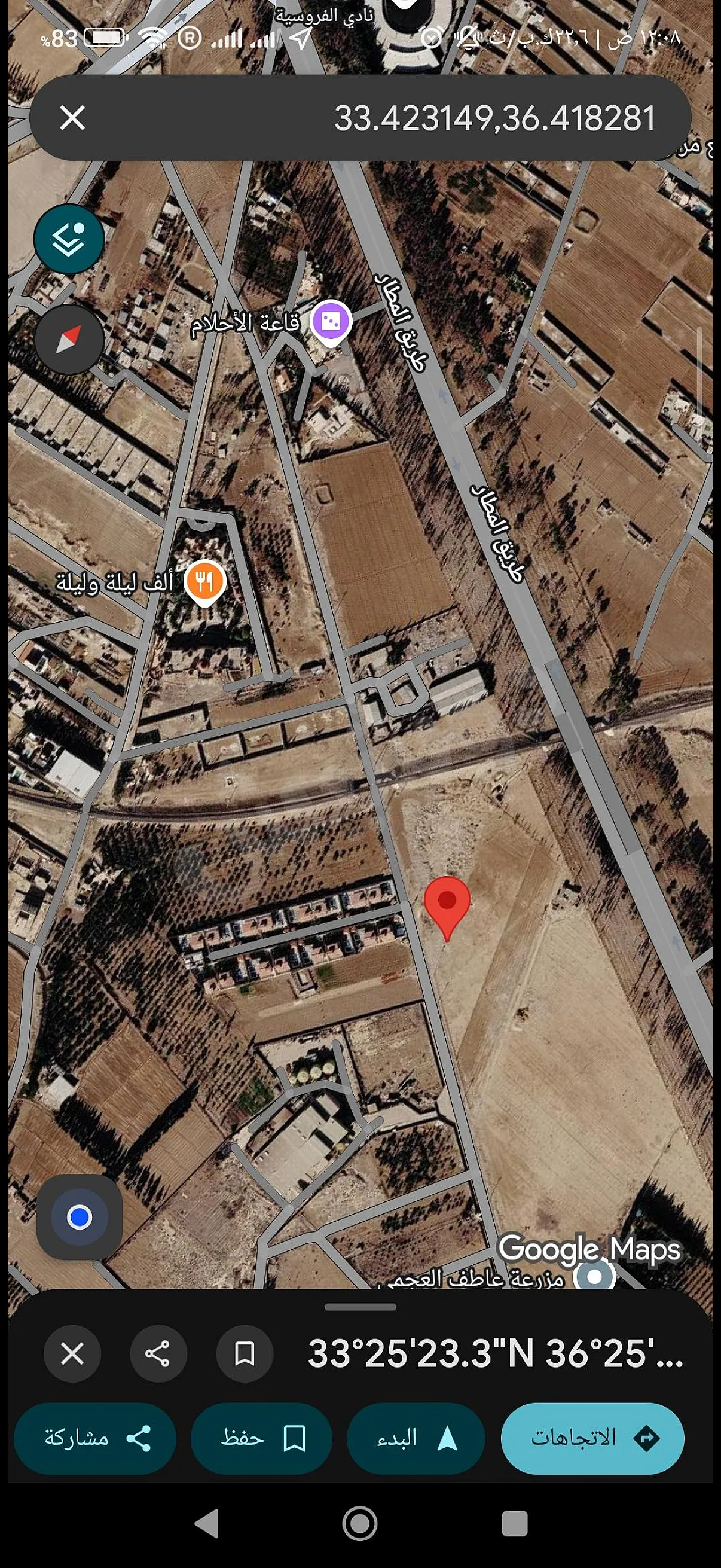The width and height of the screenshot is (721, 1568).
Task: Clear the coordinates search with the X
Action: pyautogui.click(x=72, y=118)
